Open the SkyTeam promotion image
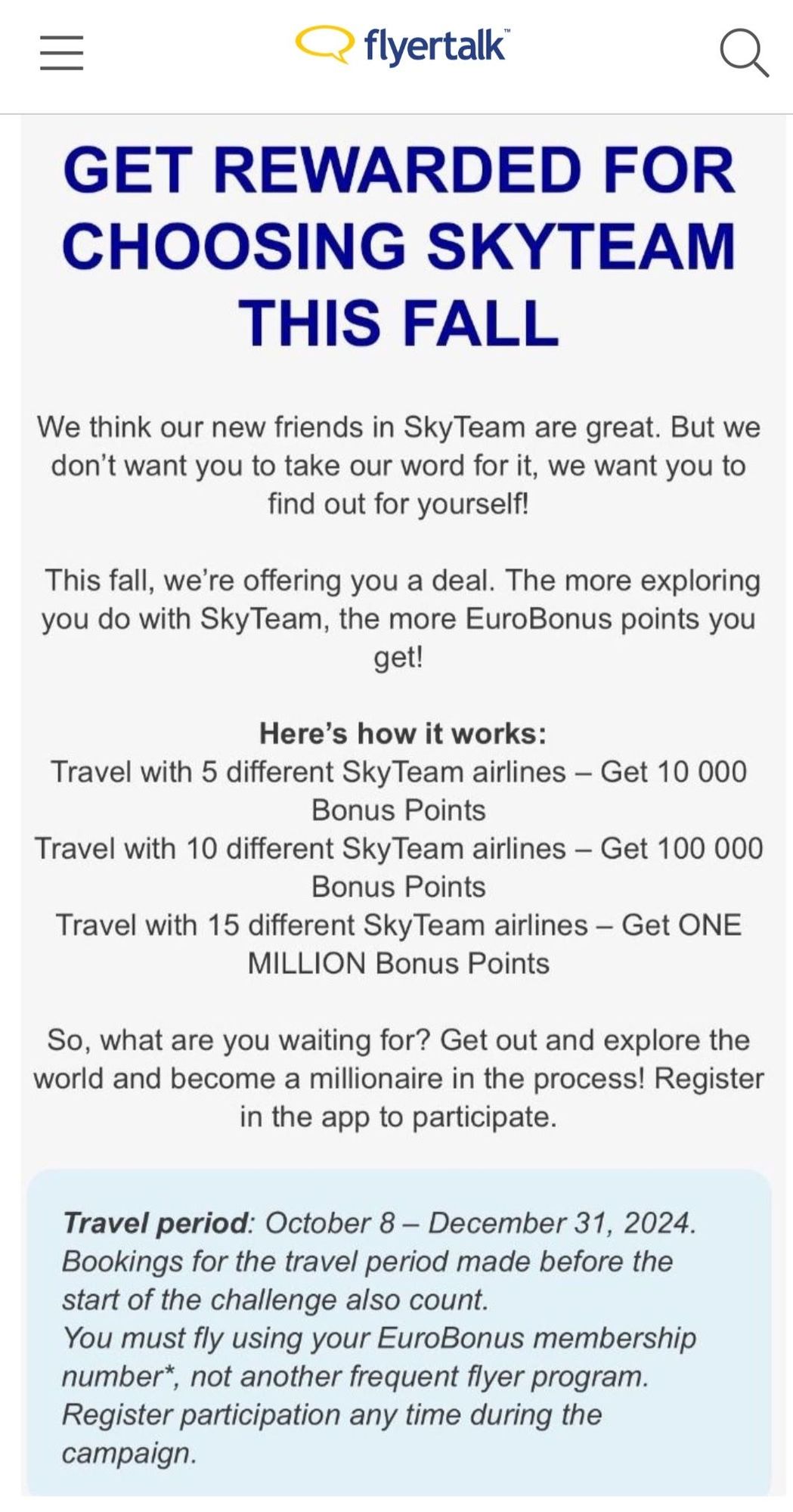The image size is (793, 1512). (x=398, y=805)
